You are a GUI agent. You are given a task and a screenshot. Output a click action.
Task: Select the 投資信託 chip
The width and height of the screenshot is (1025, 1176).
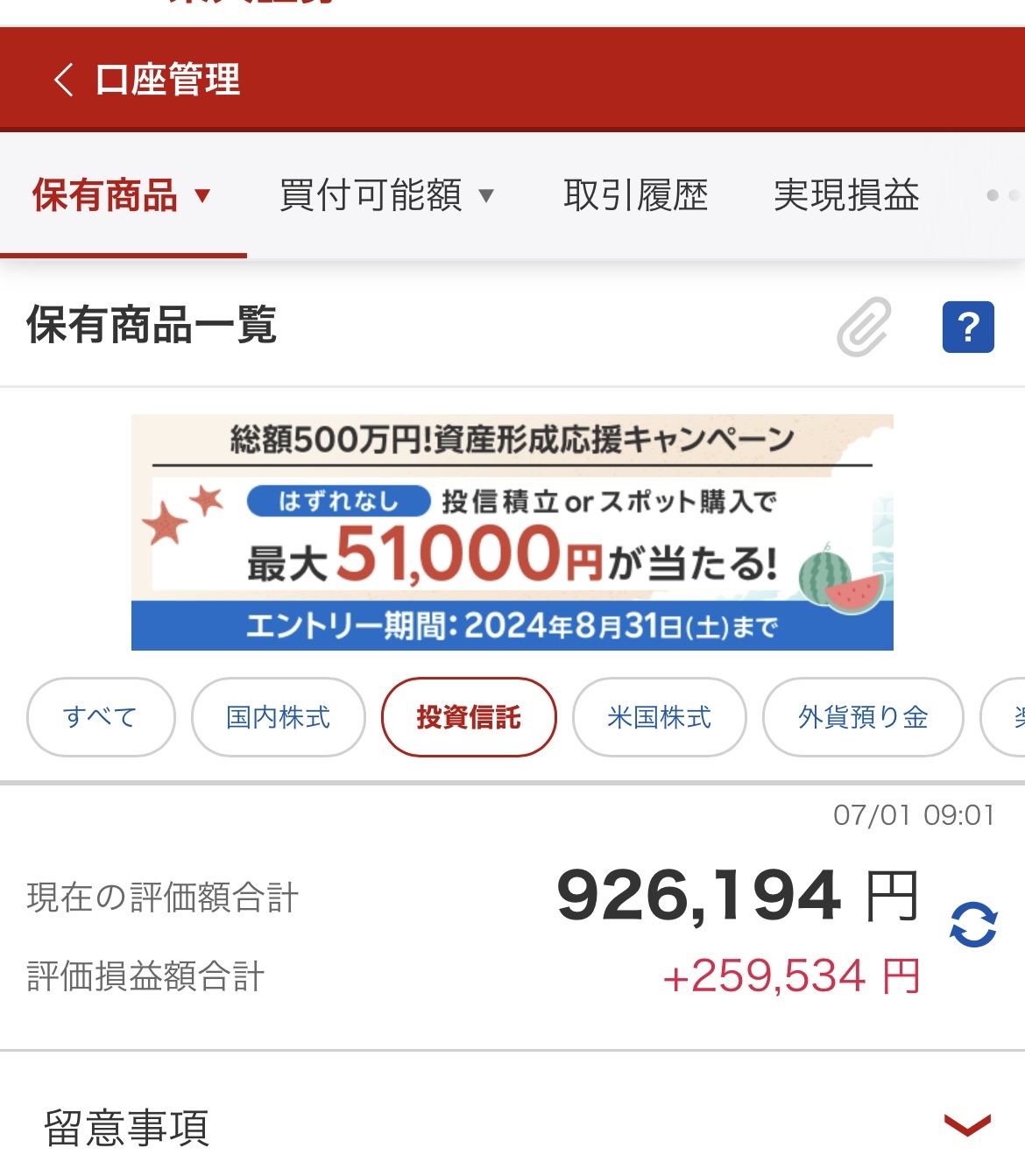[469, 717]
